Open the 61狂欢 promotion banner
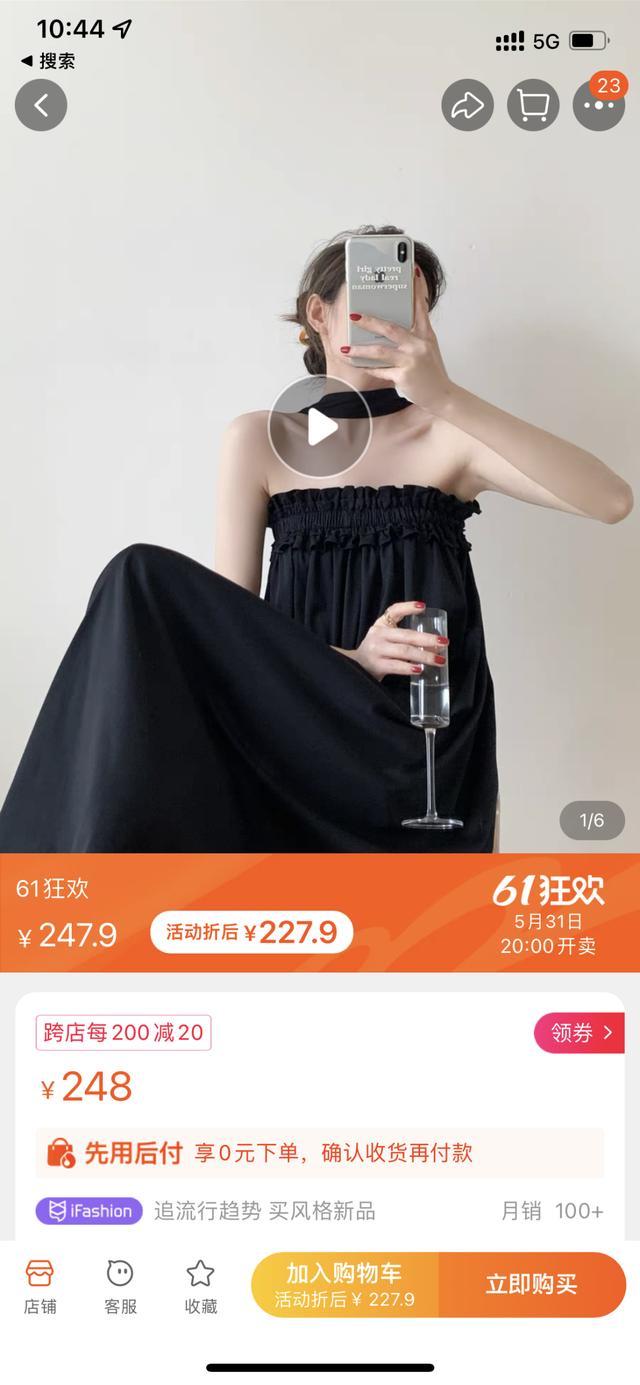Screen dimensions: 640x1385 [x=320, y=912]
